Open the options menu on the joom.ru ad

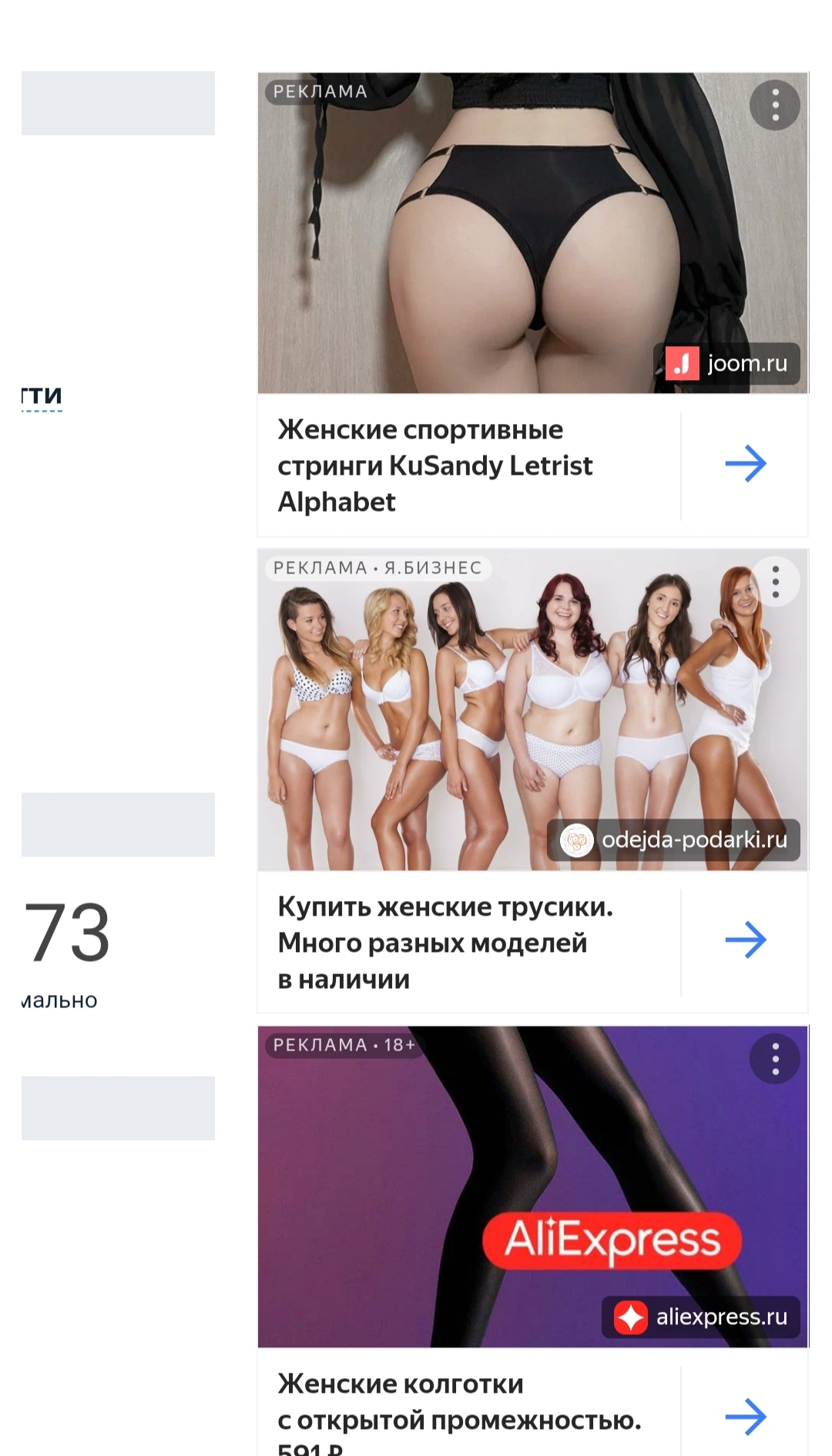click(x=775, y=106)
